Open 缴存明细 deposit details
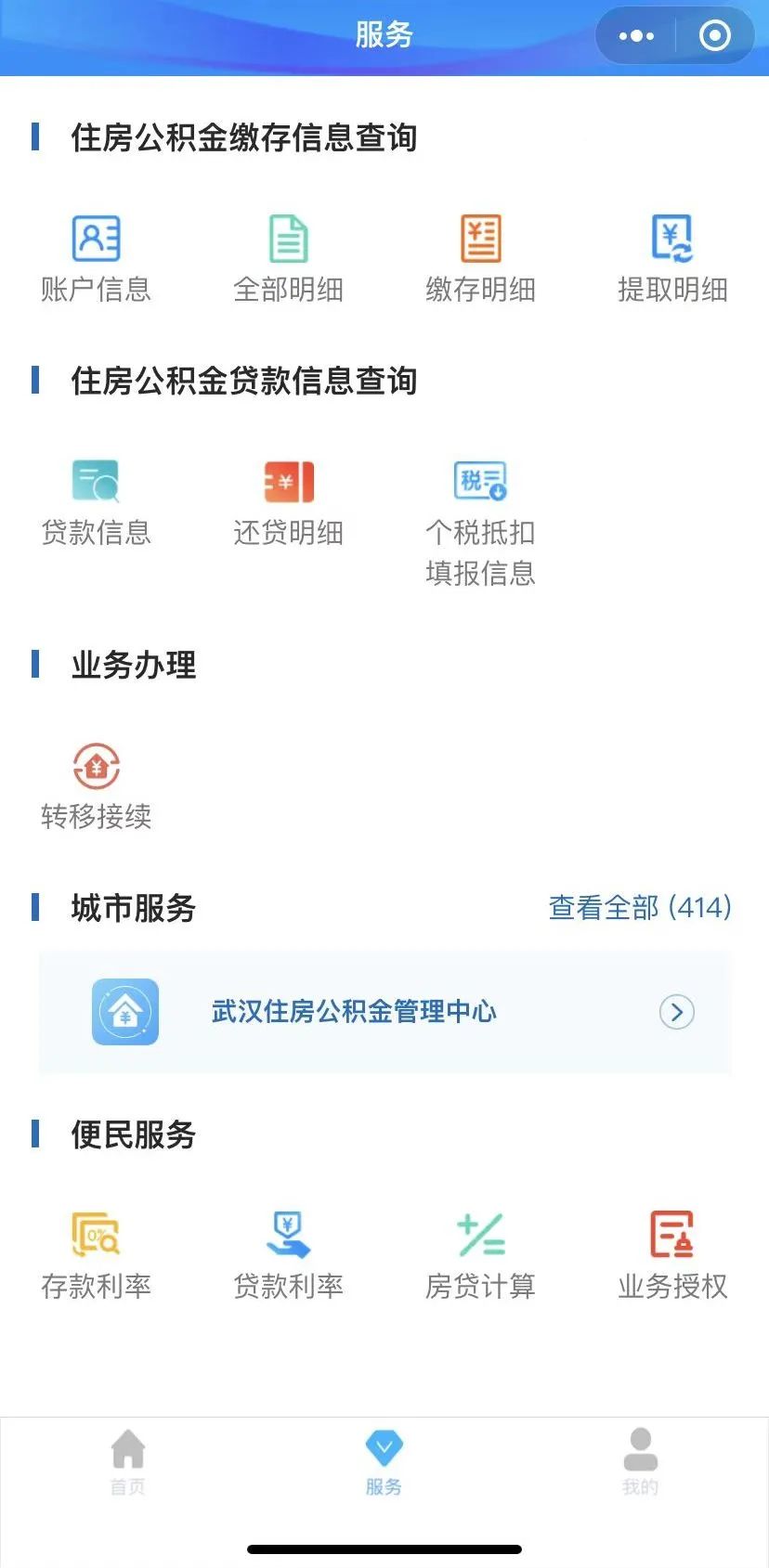Screen dimensions: 769x1568 [x=480, y=259]
